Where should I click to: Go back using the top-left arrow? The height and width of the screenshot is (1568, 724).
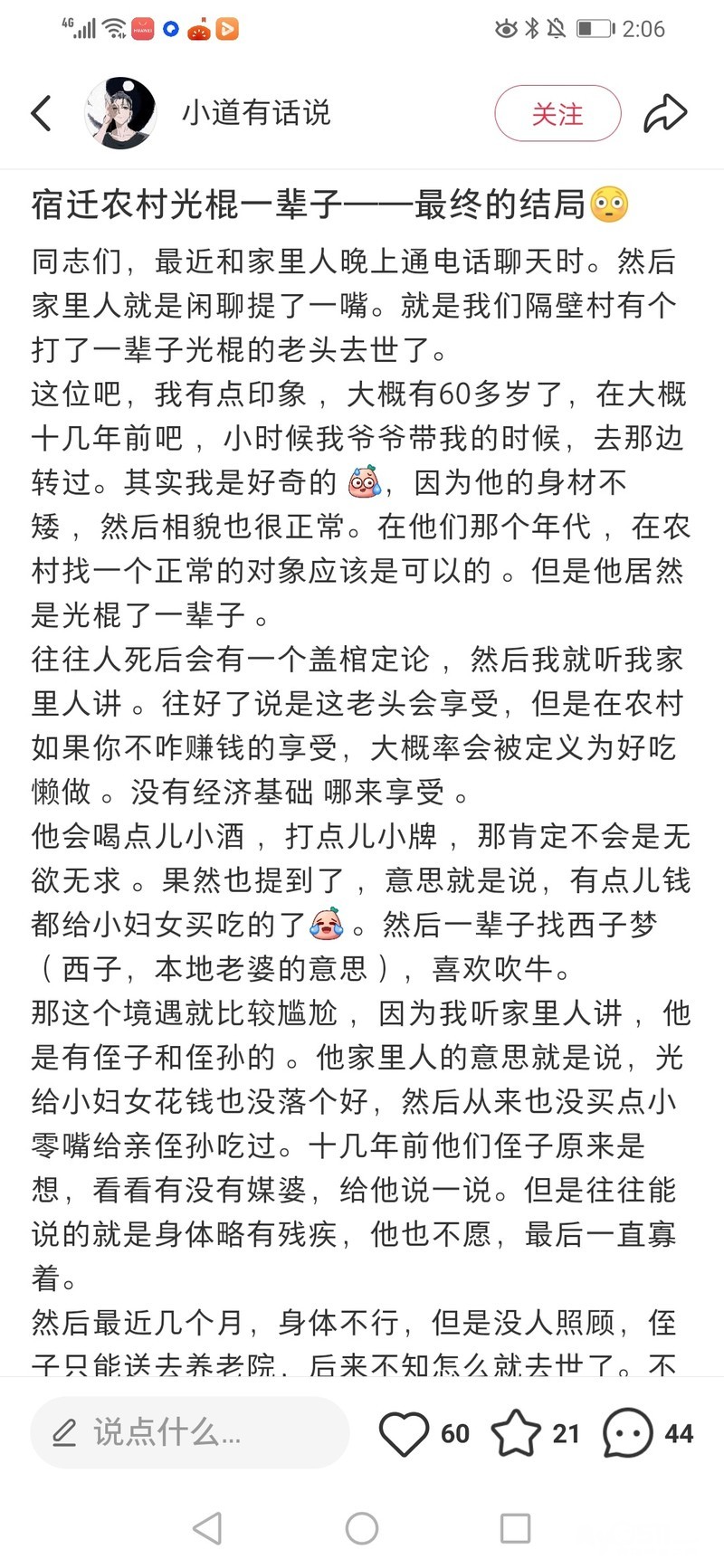pos(42,114)
